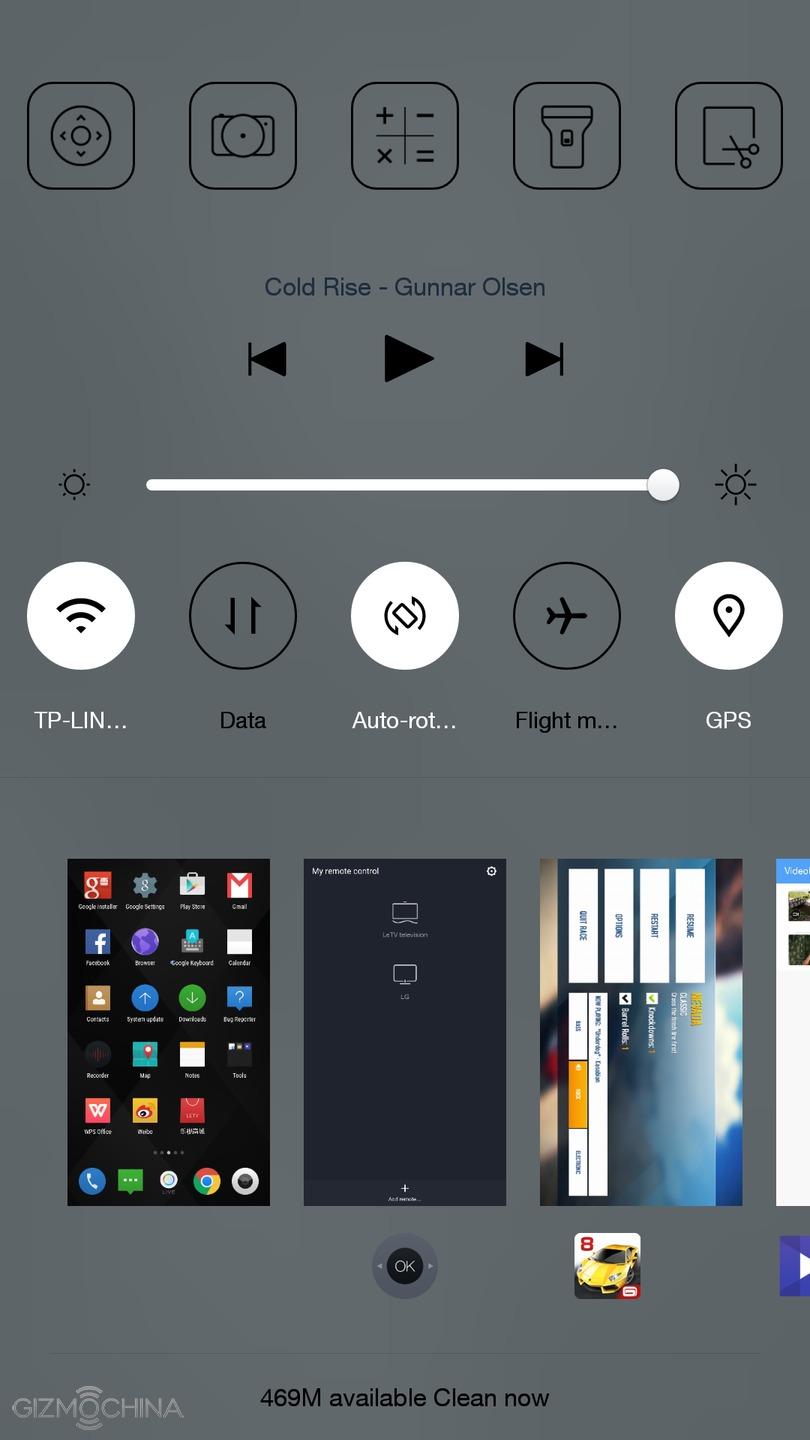
Task: Enable Flight mode
Action: point(567,616)
